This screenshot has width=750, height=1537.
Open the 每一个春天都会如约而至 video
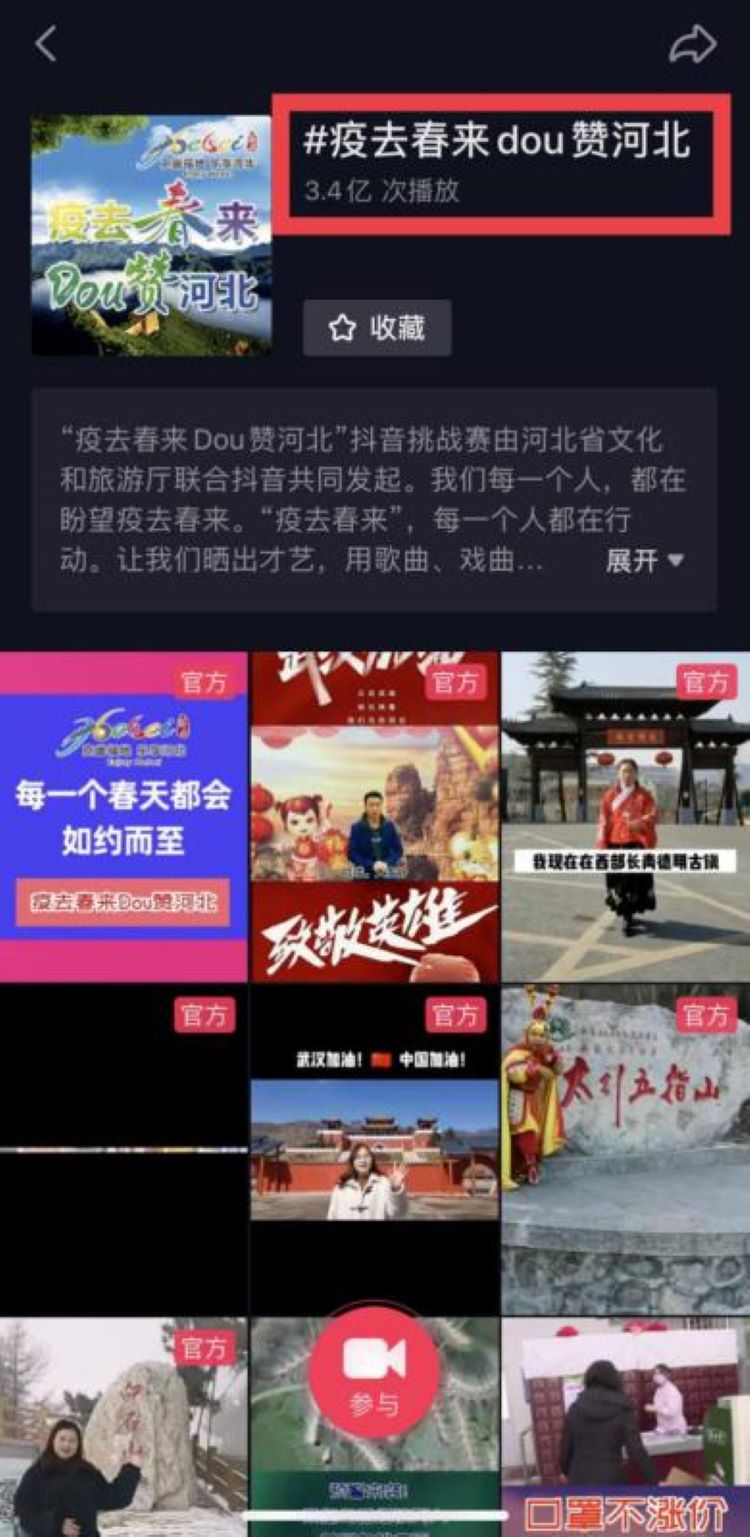click(123, 815)
